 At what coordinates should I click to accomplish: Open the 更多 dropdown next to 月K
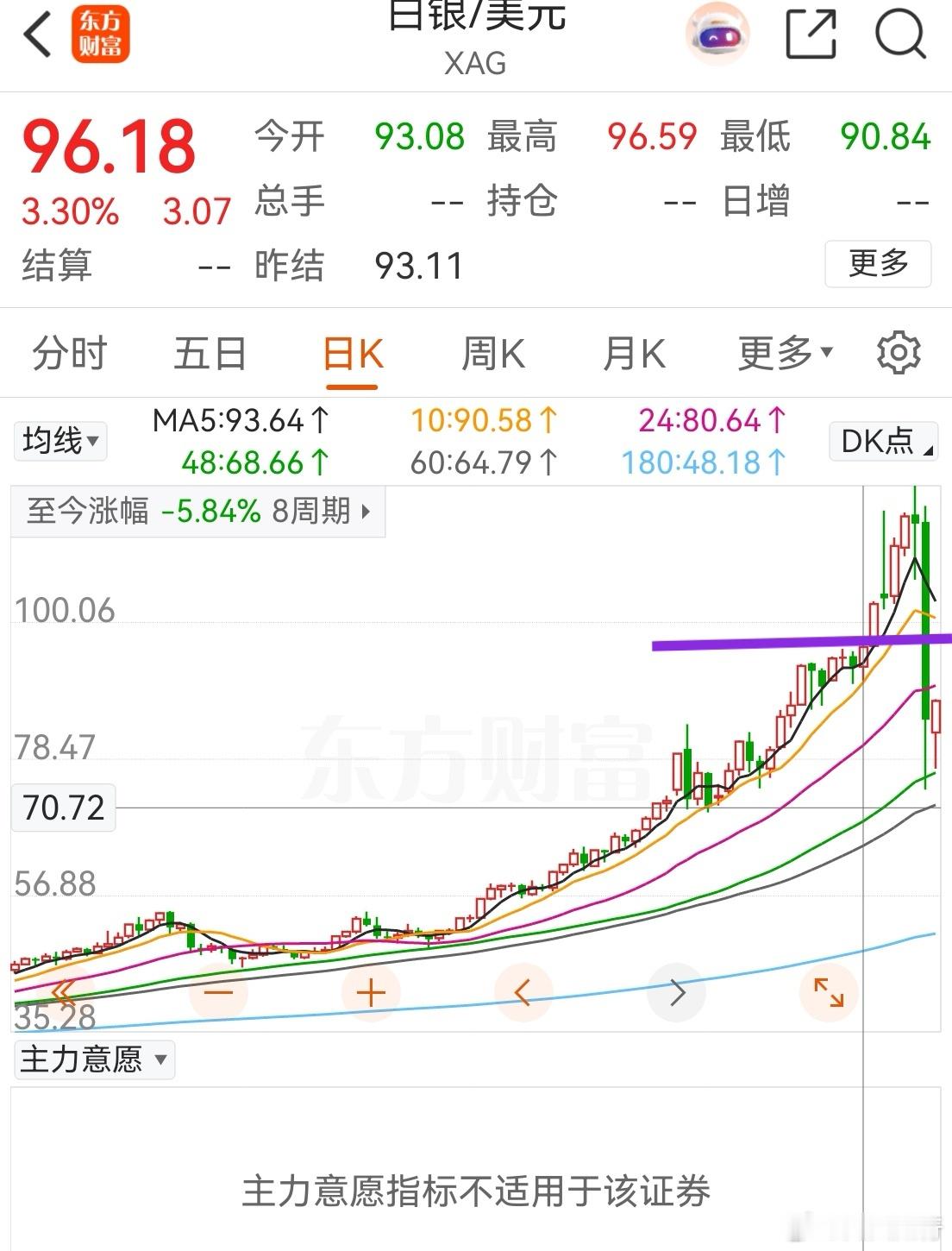tap(781, 353)
